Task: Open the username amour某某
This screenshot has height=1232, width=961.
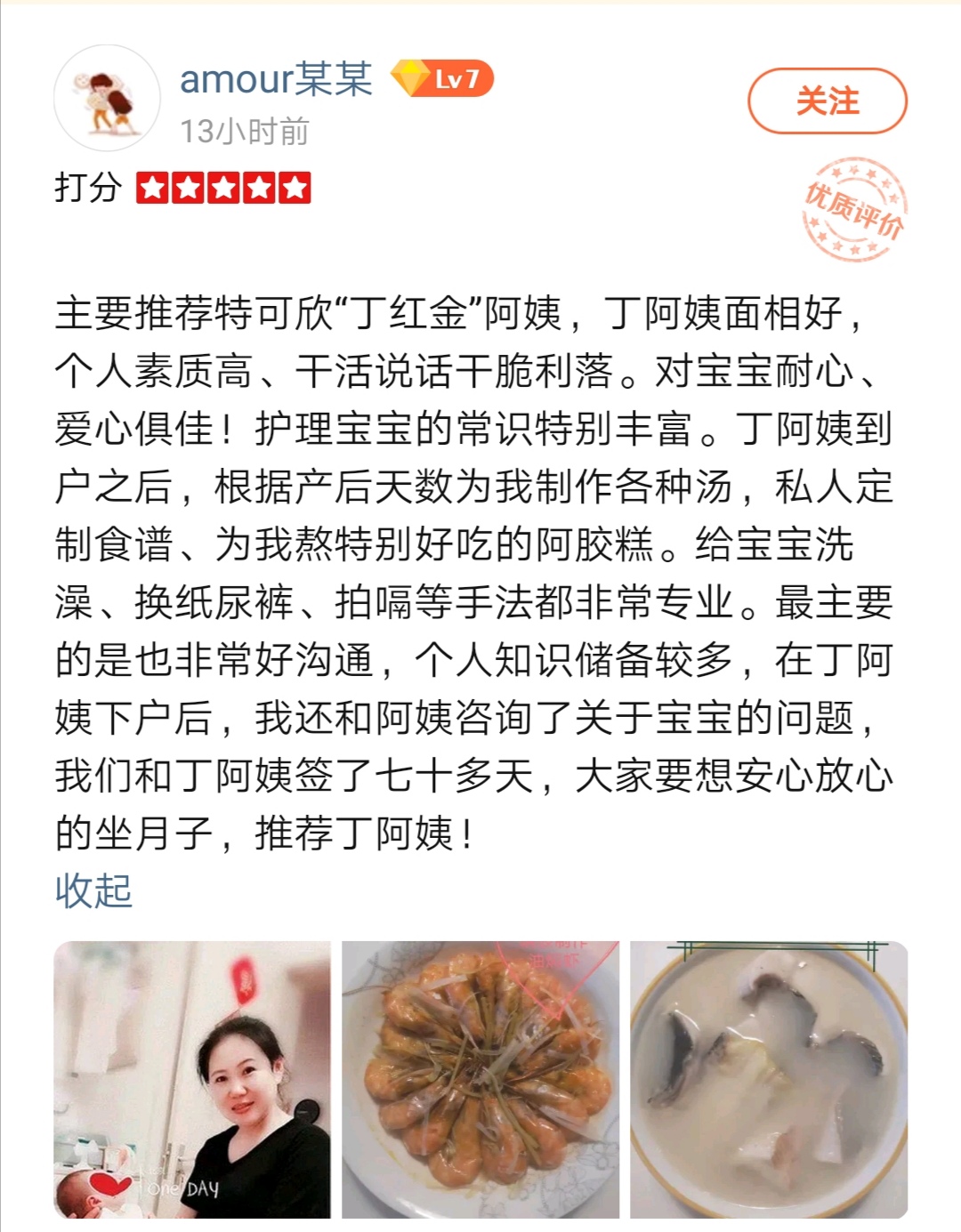Action: pos(276,79)
